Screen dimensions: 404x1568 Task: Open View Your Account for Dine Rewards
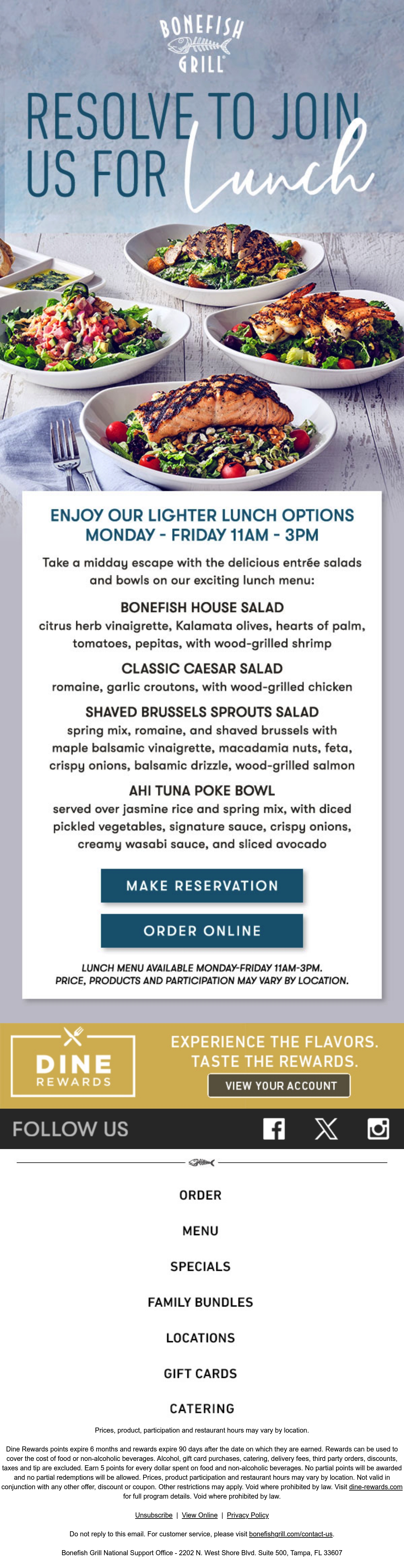(x=279, y=1085)
